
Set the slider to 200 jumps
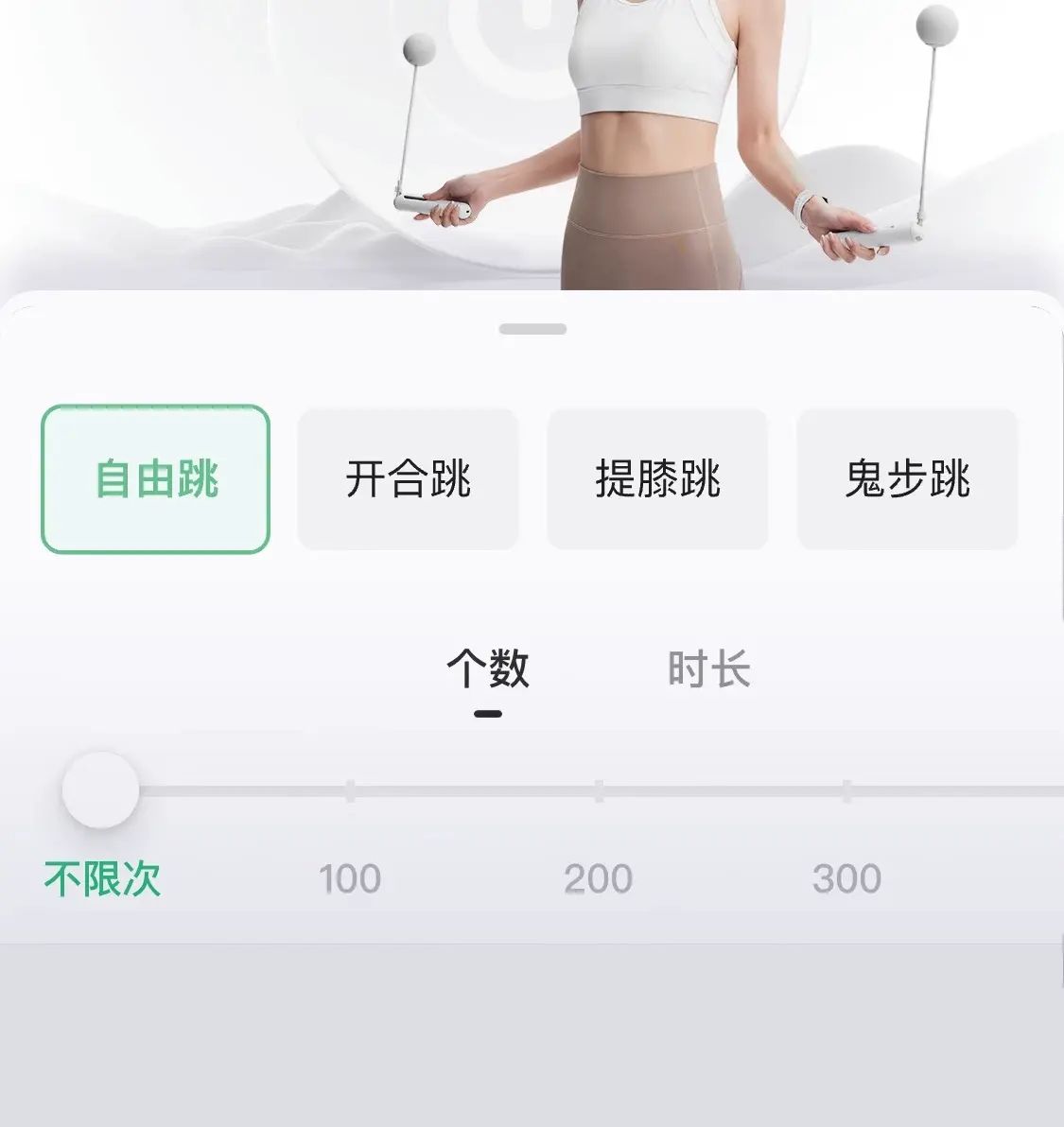(x=599, y=791)
